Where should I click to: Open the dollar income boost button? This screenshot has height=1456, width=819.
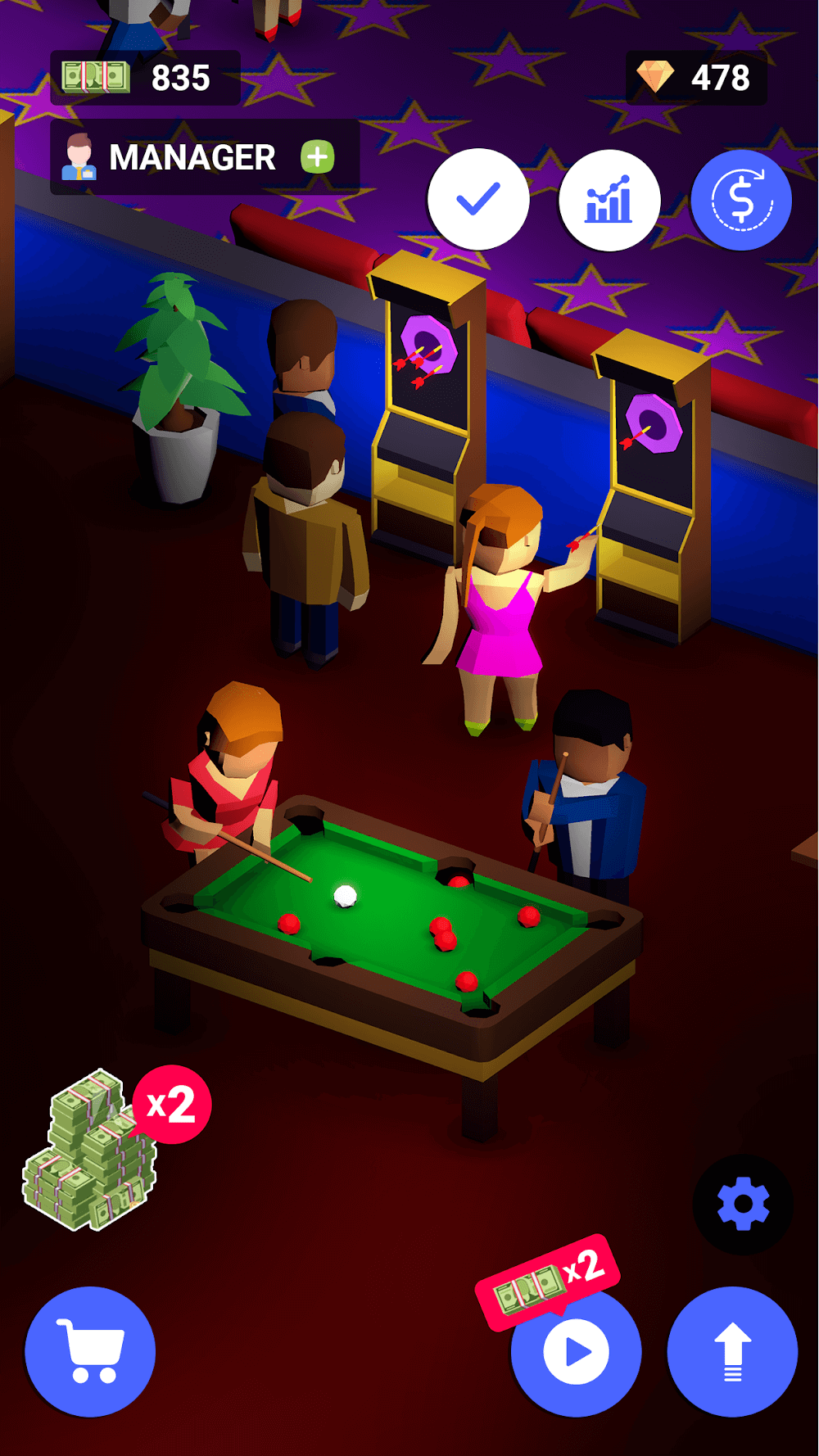coord(741,200)
